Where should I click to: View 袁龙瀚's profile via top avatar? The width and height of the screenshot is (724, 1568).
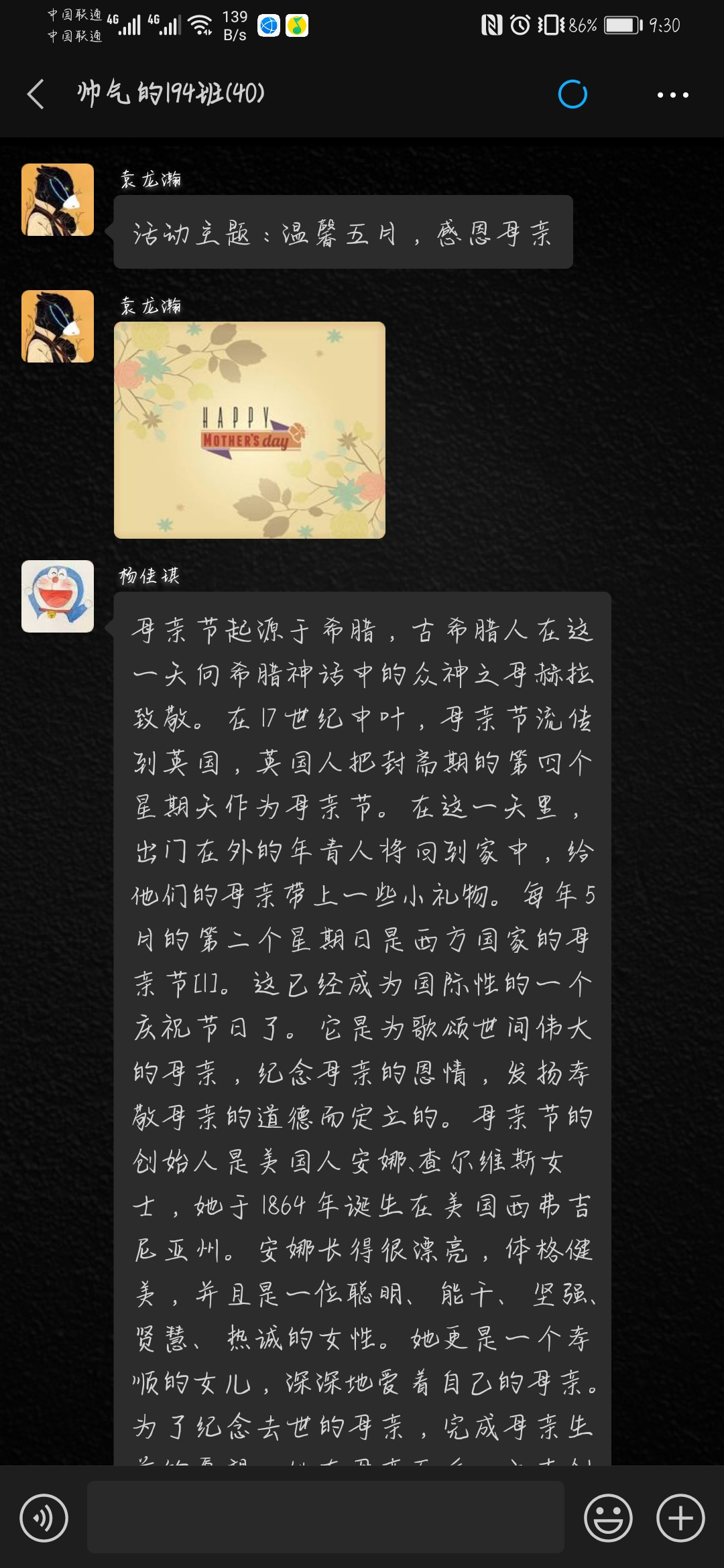58,200
